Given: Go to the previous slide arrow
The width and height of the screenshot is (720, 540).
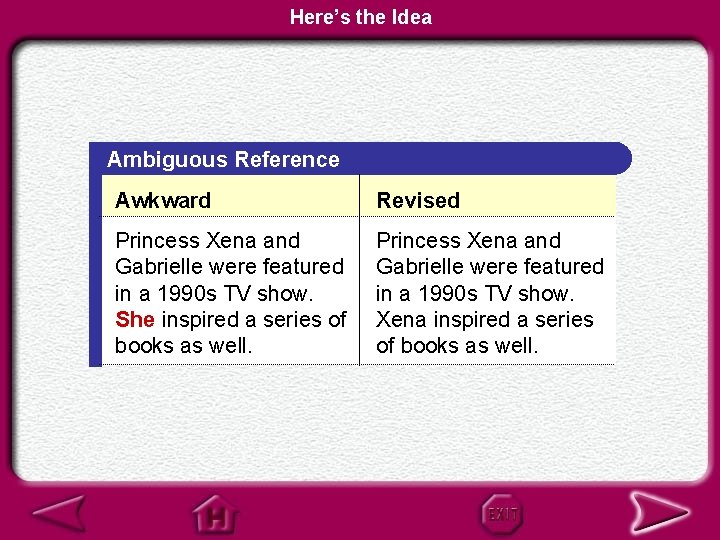Looking at the screenshot, I should click(61, 513).
